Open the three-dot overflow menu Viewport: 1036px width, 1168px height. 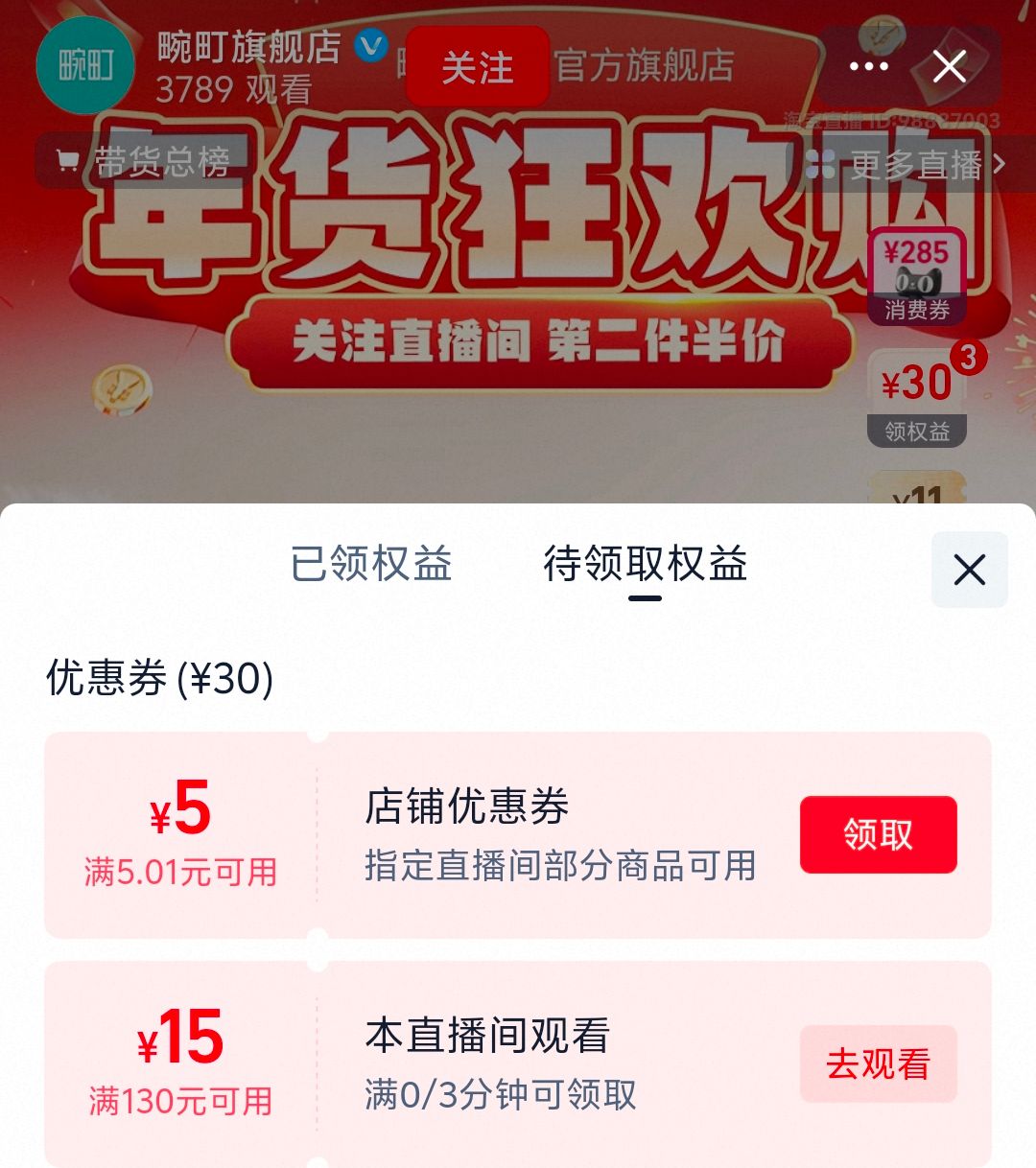[x=868, y=67]
